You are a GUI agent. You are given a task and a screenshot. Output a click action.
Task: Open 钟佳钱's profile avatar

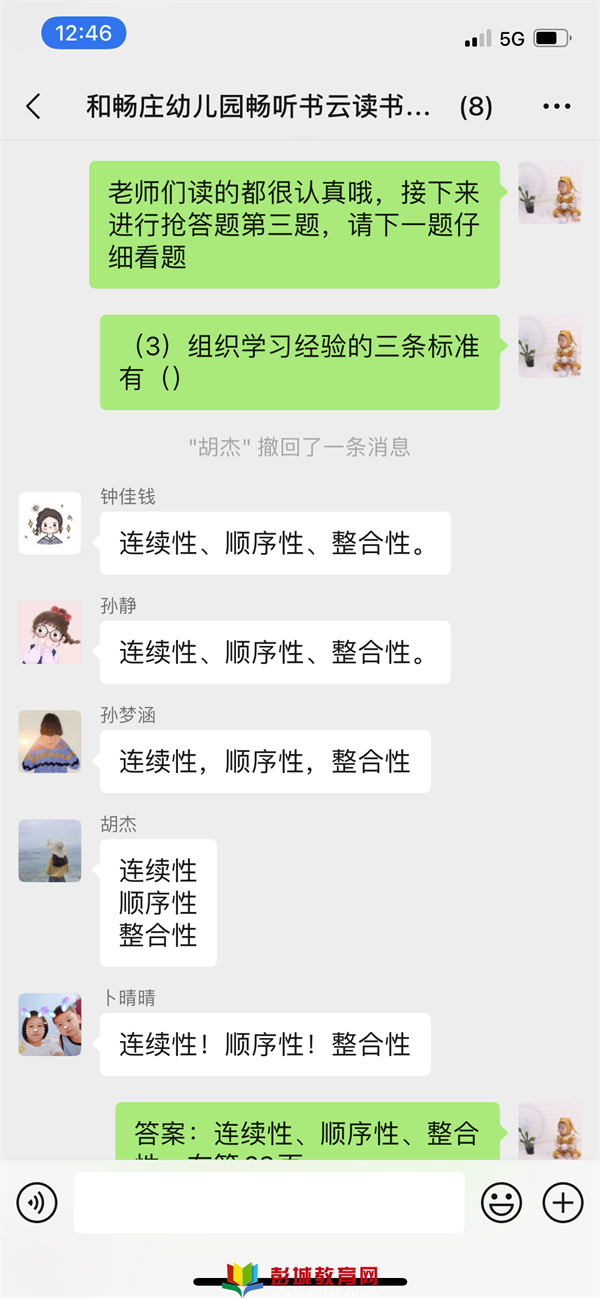[x=50, y=523]
